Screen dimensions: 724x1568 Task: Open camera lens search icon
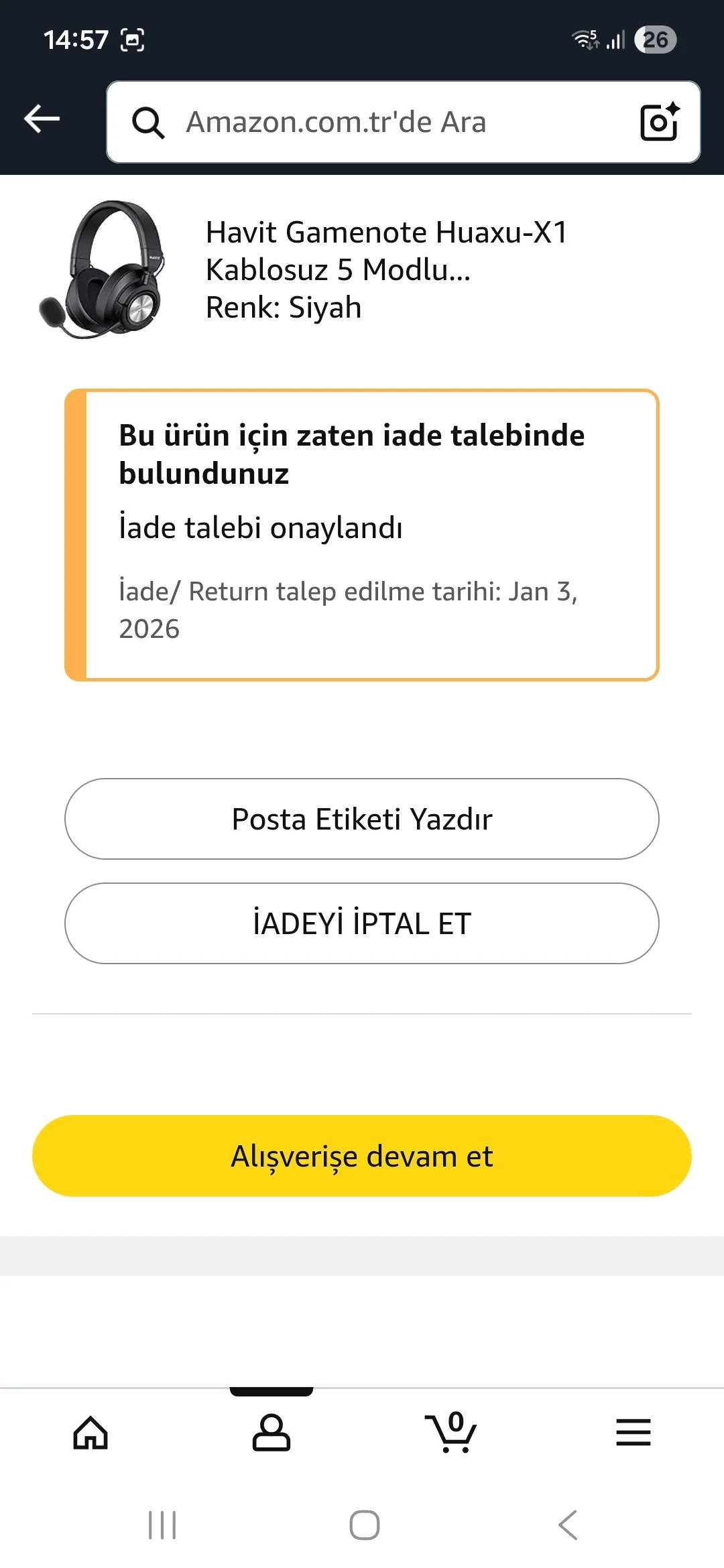[x=659, y=122]
